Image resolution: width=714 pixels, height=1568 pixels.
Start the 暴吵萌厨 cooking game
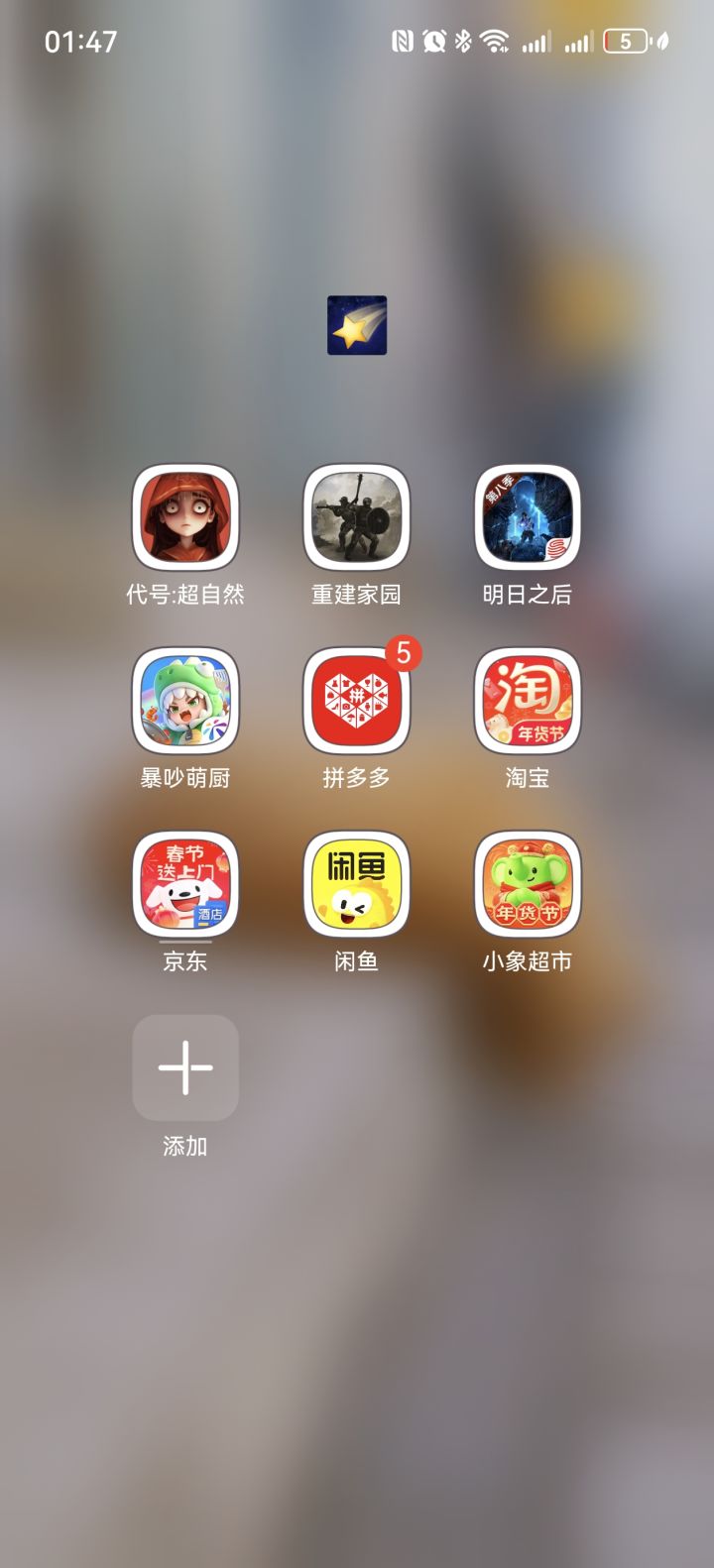(x=184, y=701)
